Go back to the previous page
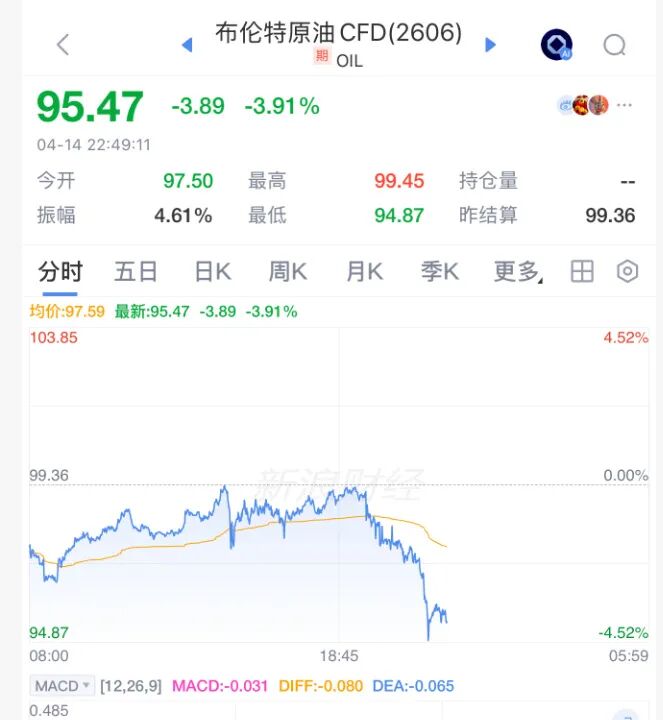 [63, 44]
